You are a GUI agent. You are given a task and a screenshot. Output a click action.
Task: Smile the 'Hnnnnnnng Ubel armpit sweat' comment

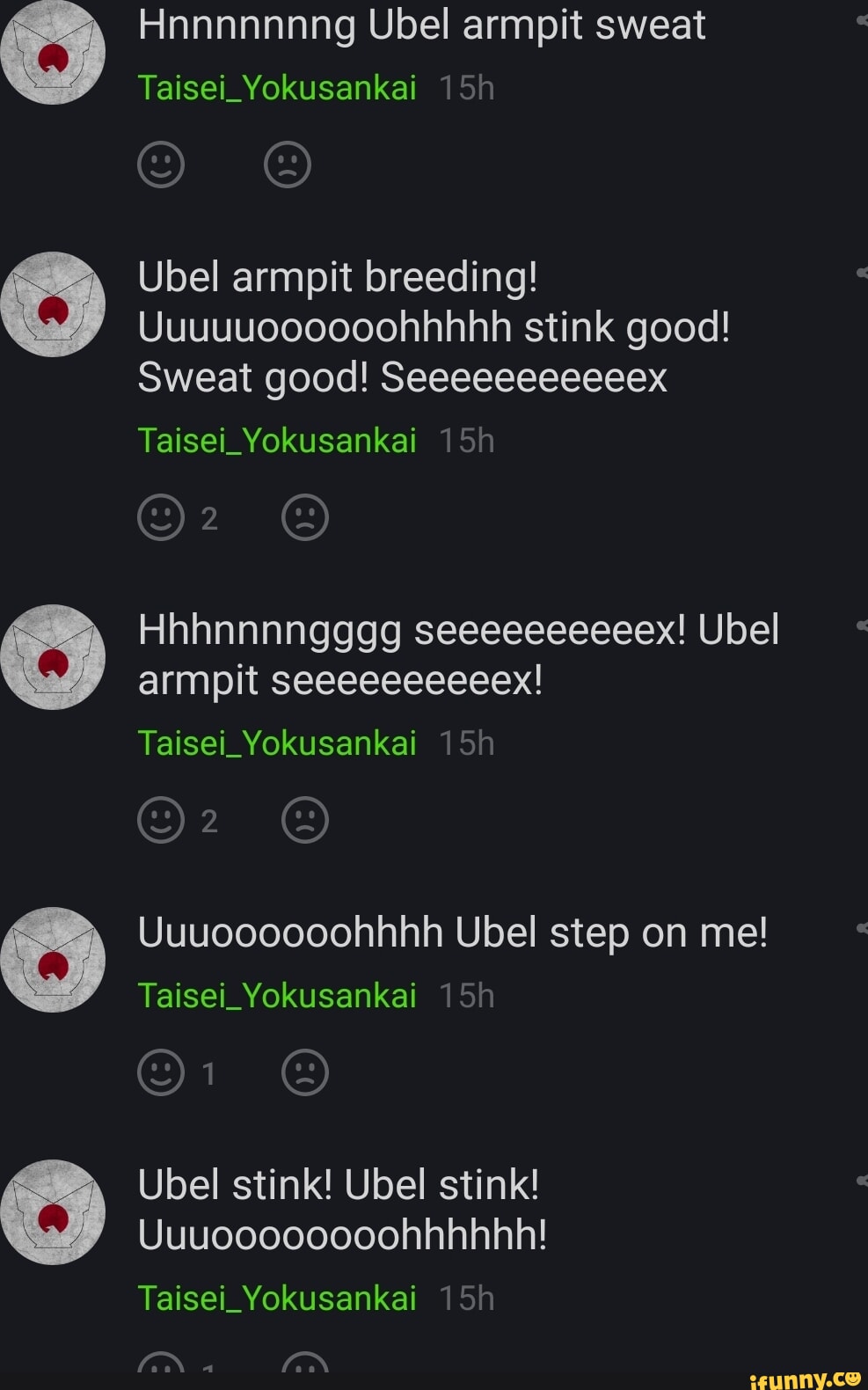[161, 165]
